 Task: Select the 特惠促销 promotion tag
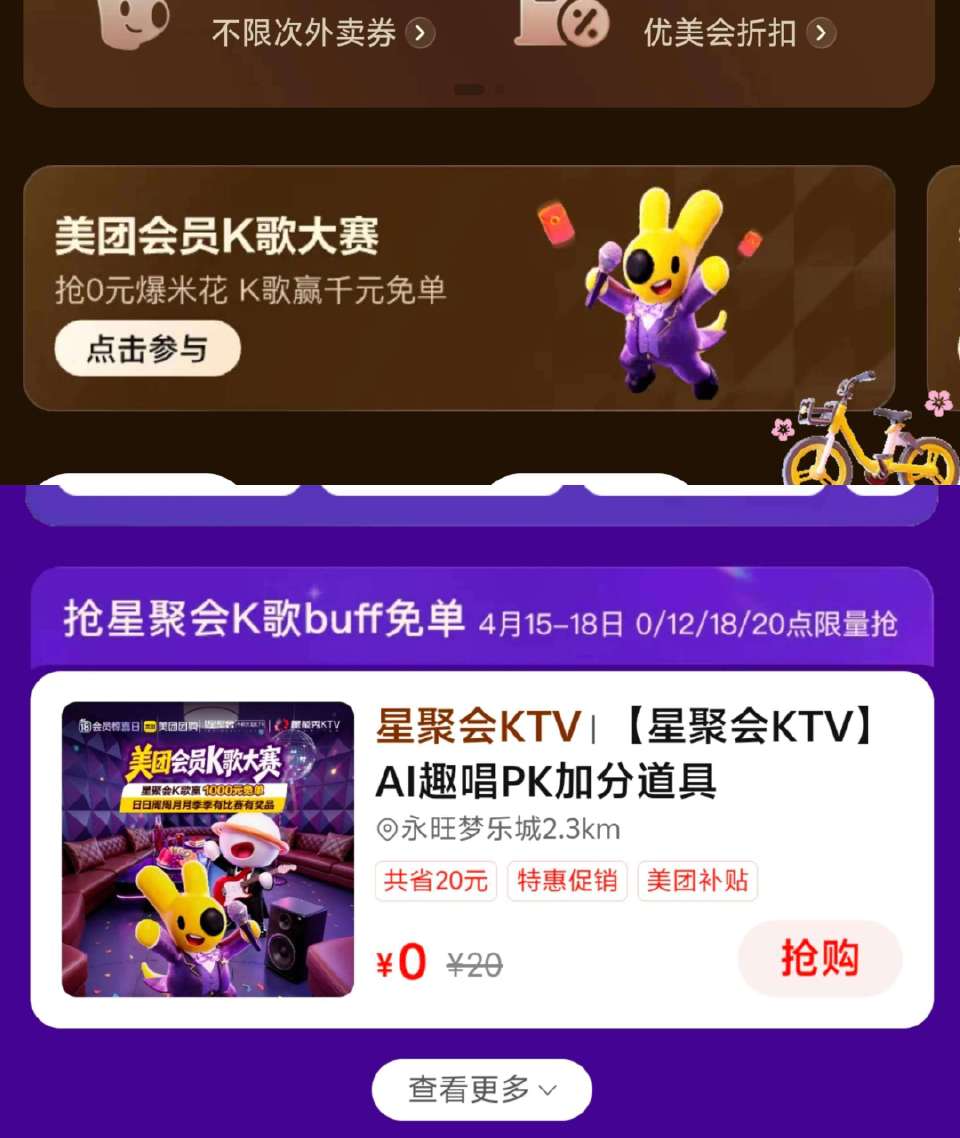pyautogui.click(x=567, y=881)
